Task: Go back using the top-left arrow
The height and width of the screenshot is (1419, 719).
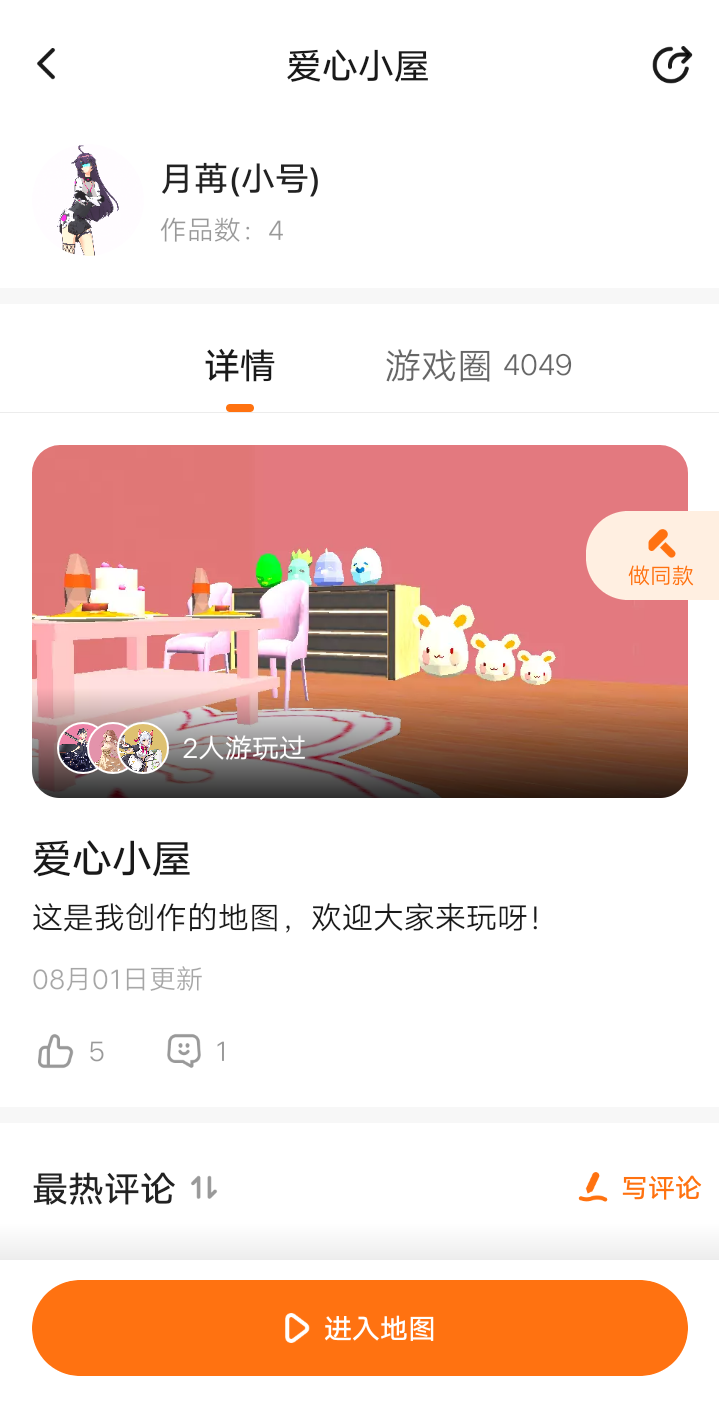Action: (47, 65)
